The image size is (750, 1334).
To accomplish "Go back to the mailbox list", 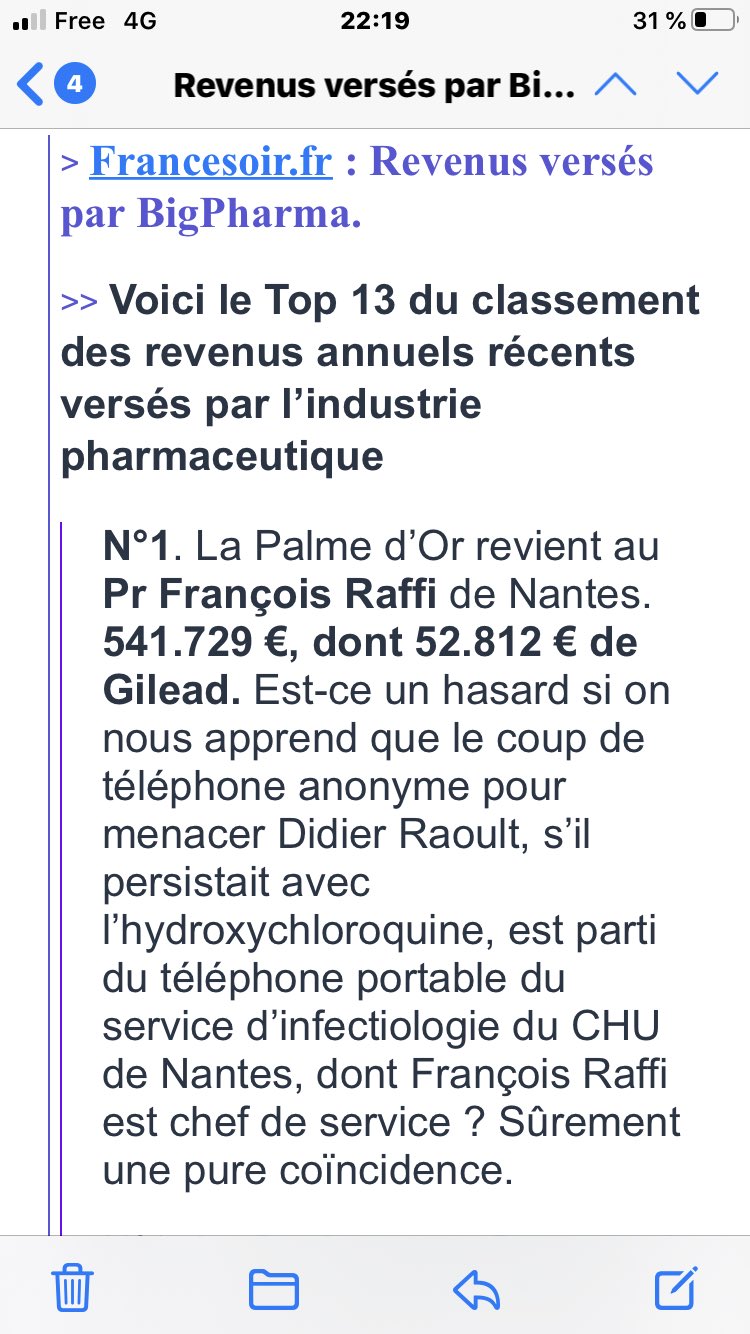I will 55,84.
